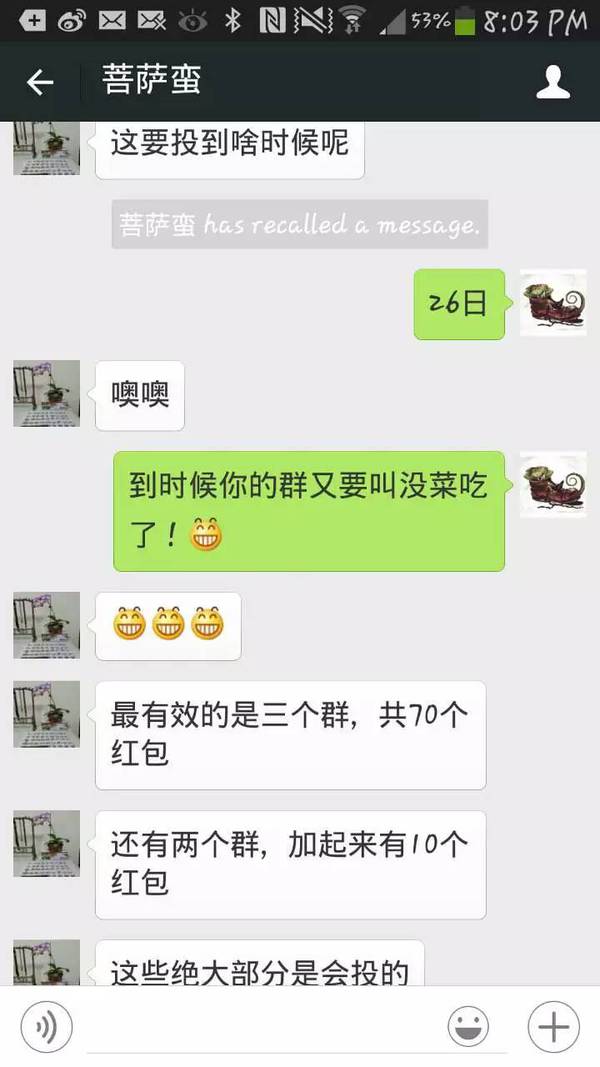Image resolution: width=600 pixels, height=1067 pixels.
Task: Go back from the 菩萨蛮 chat
Action: 40,82
